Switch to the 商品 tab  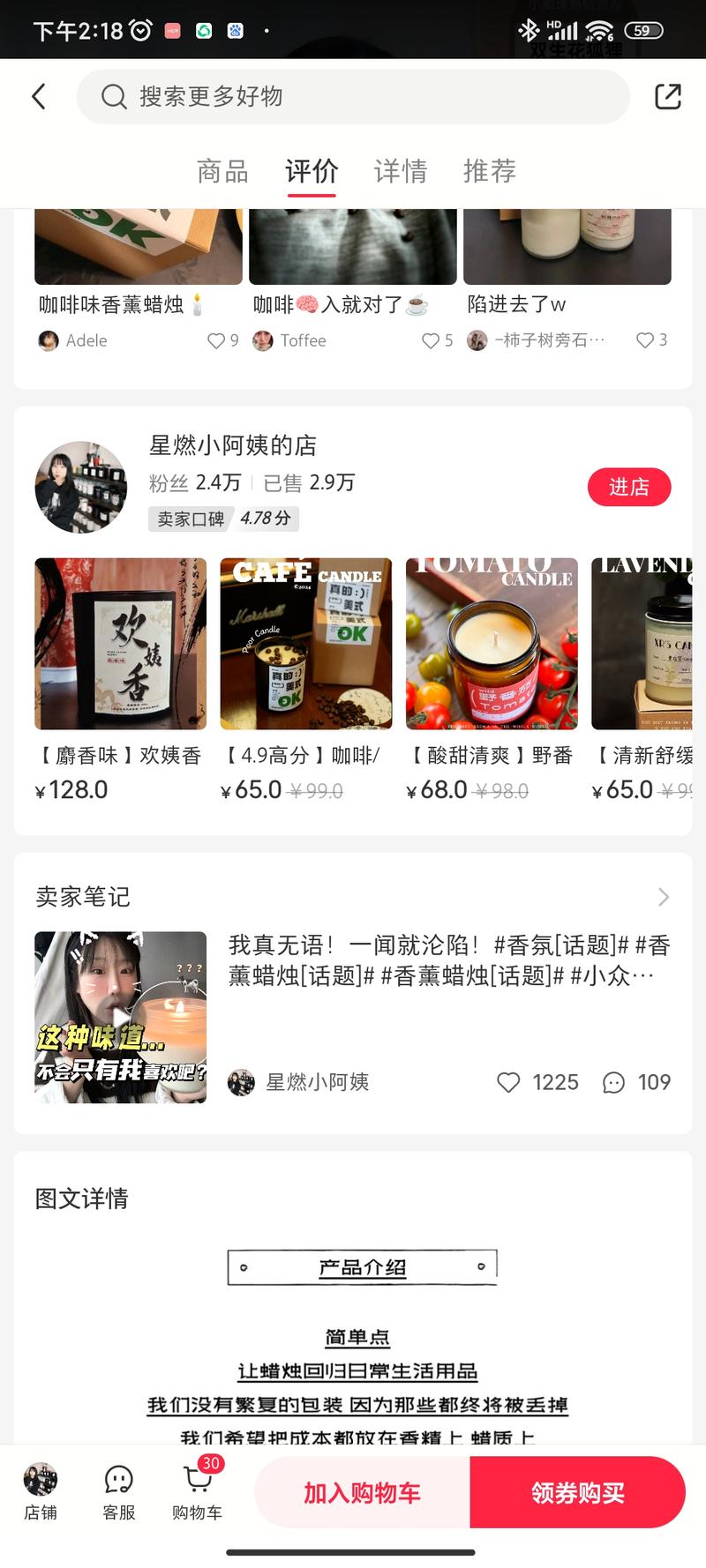[222, 170]
